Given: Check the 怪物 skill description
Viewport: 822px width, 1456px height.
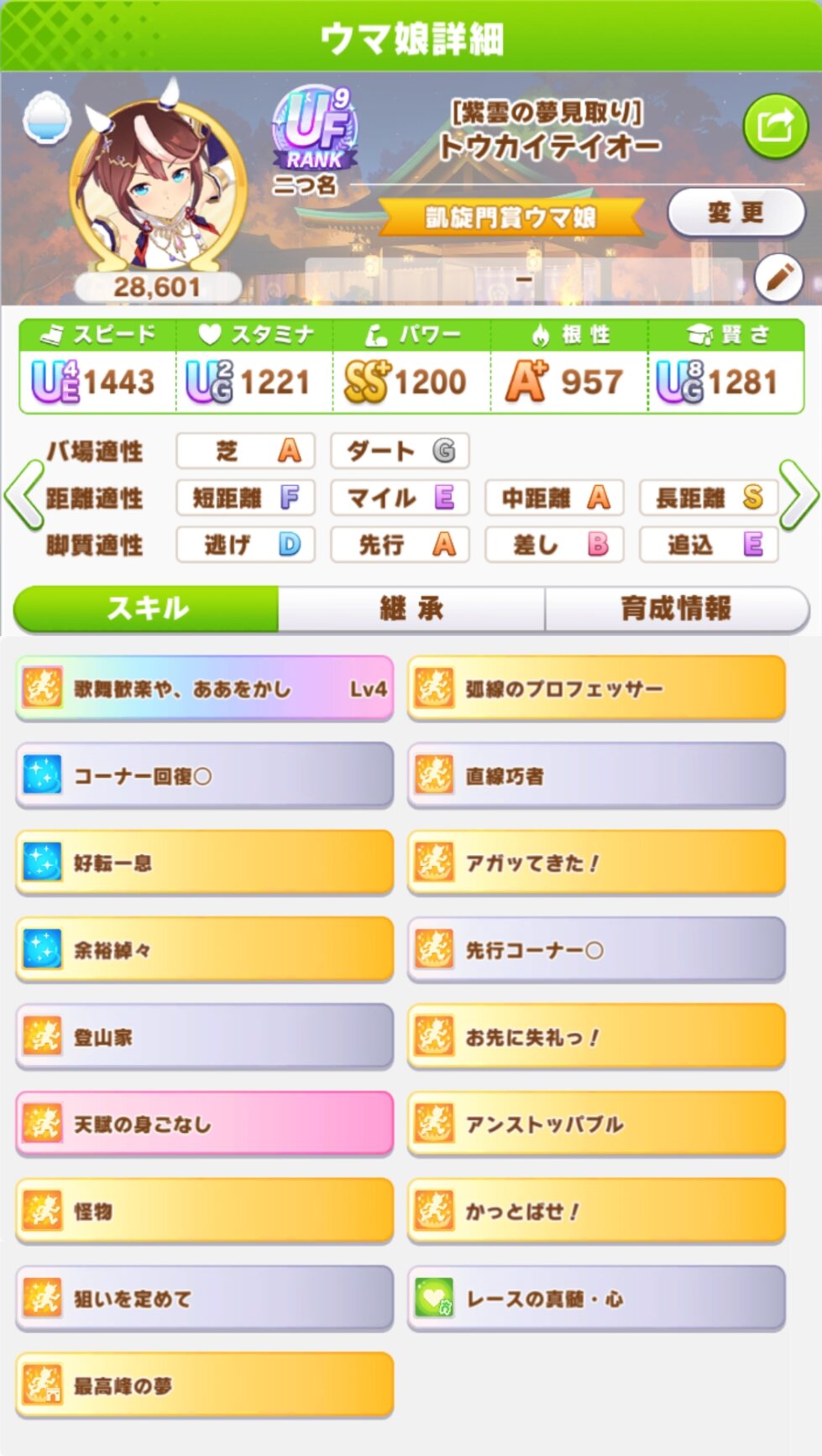Looking at the screenshot, I should 204,1211.
